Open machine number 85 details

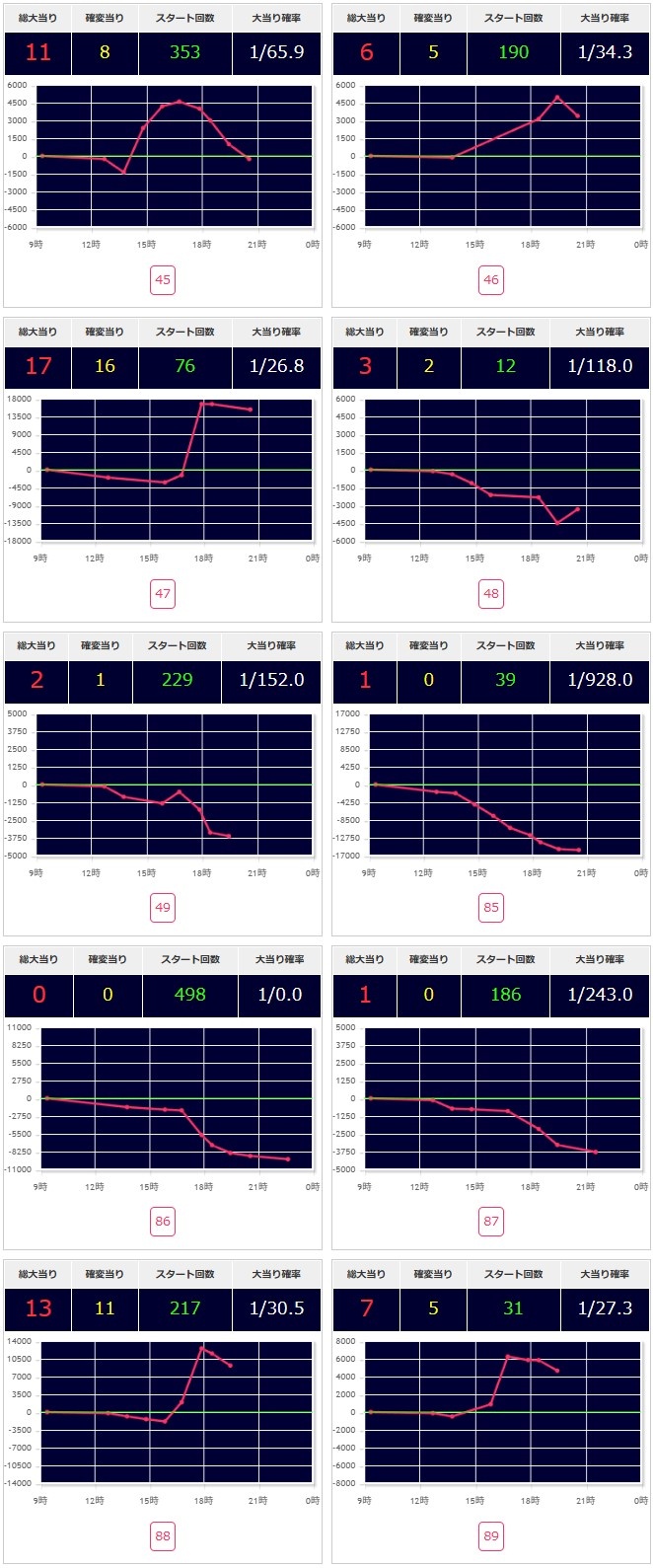[x=491, y=907]
